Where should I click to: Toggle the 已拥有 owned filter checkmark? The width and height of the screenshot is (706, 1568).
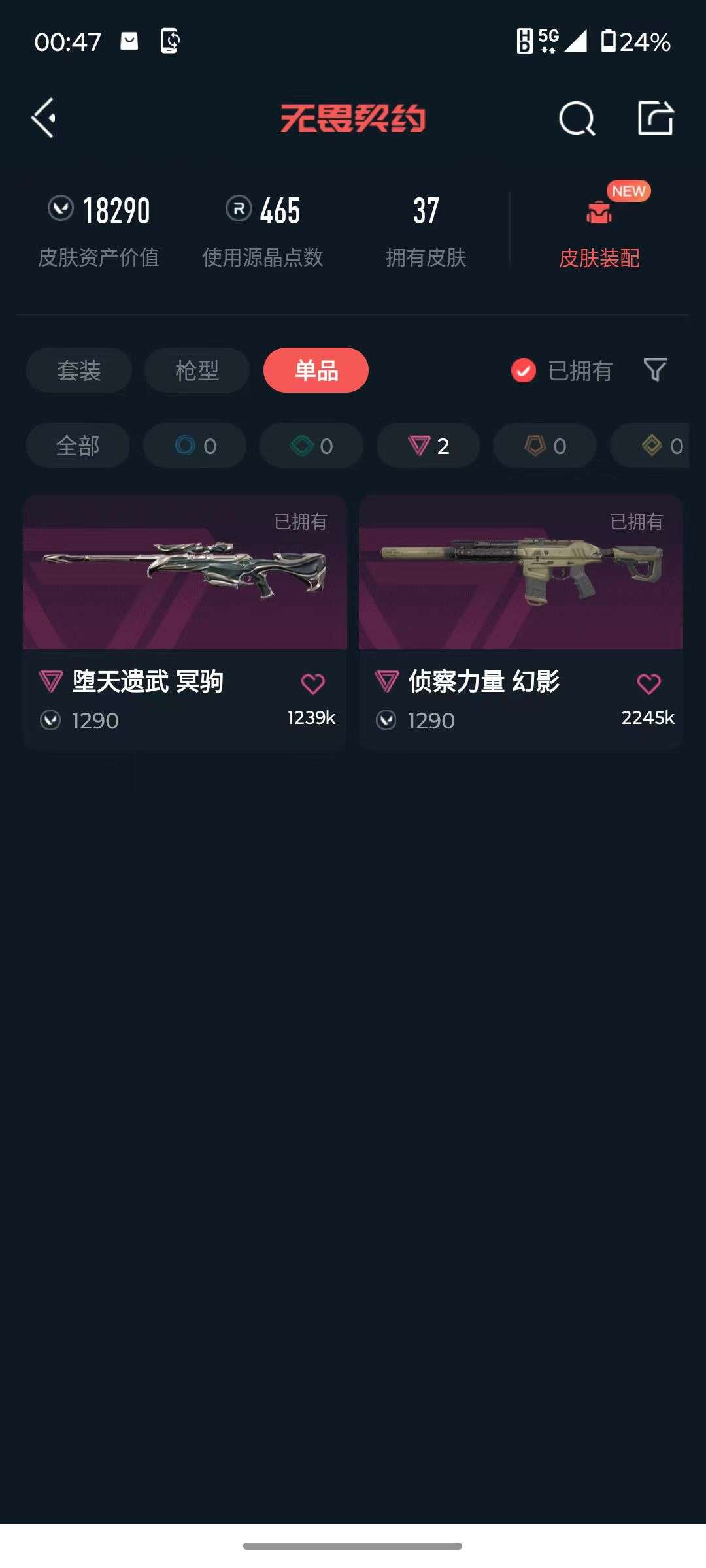coord(522,370)
